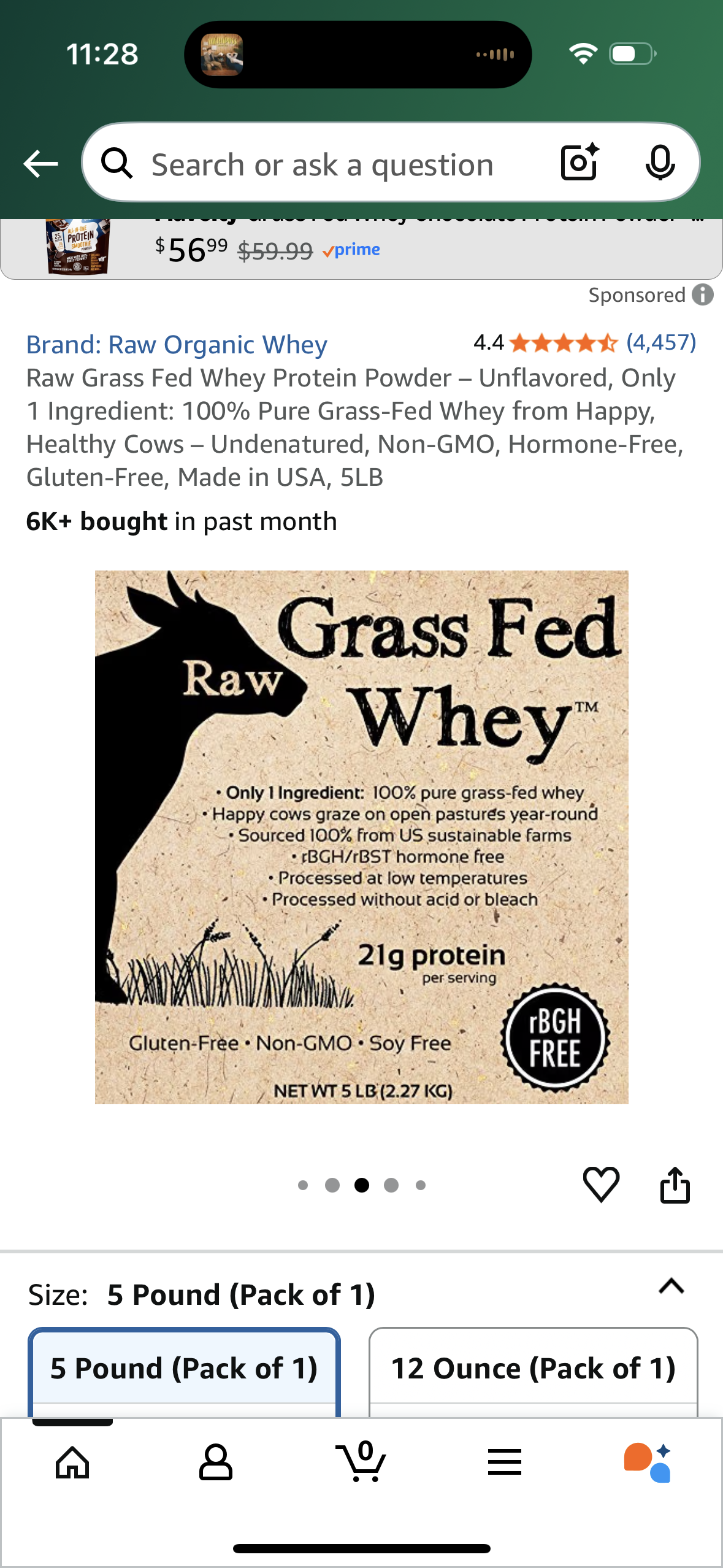
Task: Open the hamburger menu tab
Action: (504, 1462)
